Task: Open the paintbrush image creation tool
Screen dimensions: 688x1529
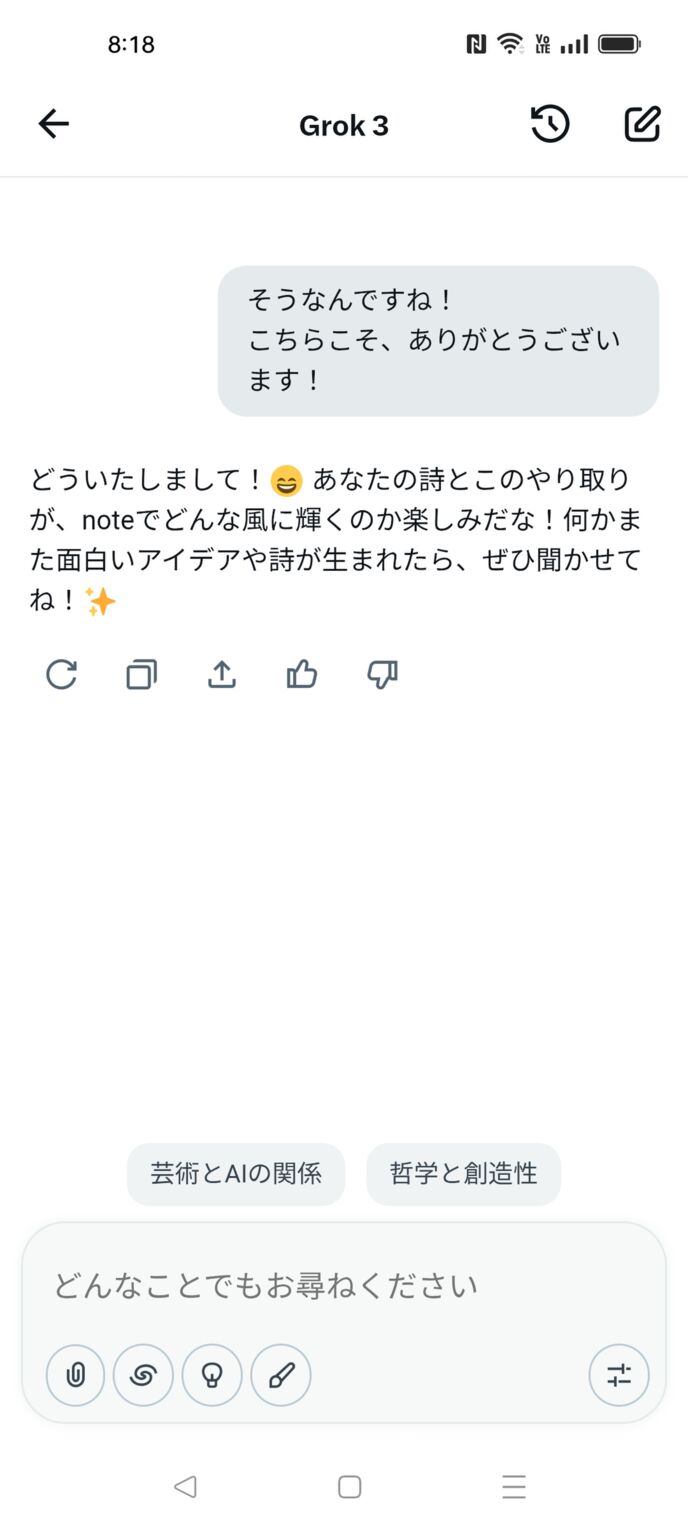Action: click(281, 1375)
